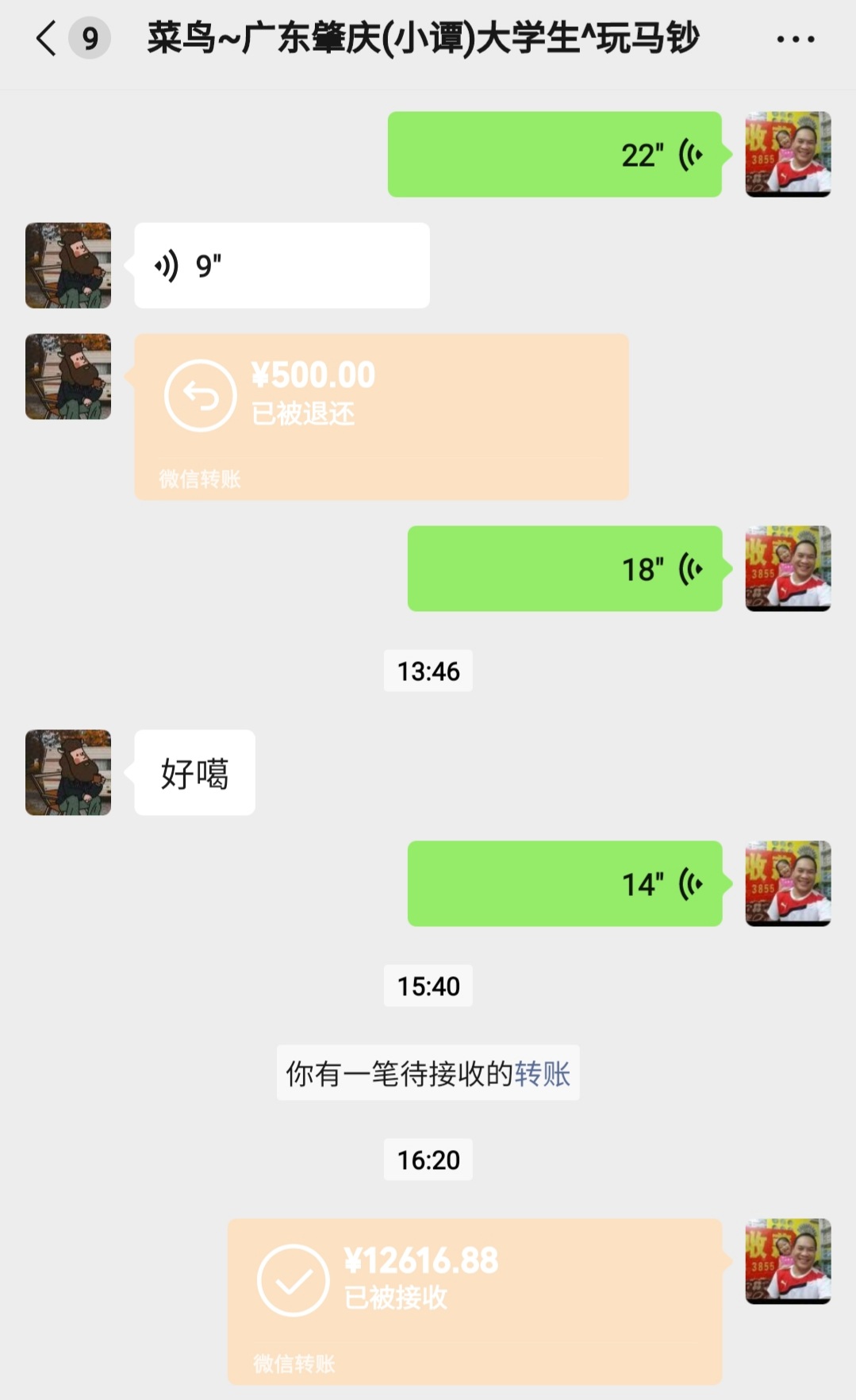Play the 18-second voice message
Viewport: 856px width, 1400px height.
564,569
